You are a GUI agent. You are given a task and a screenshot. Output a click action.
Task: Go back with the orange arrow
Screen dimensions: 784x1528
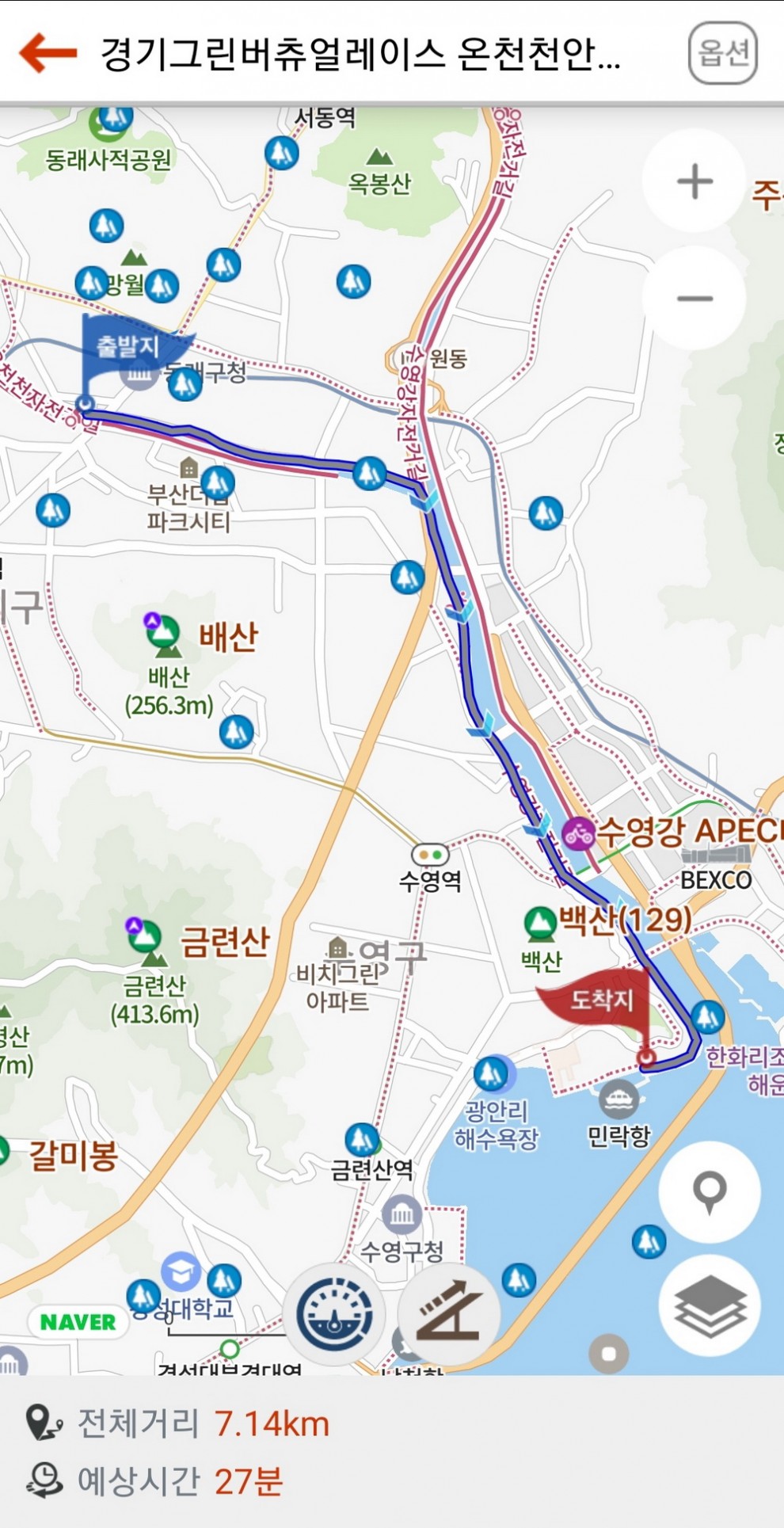pos(48,53)
